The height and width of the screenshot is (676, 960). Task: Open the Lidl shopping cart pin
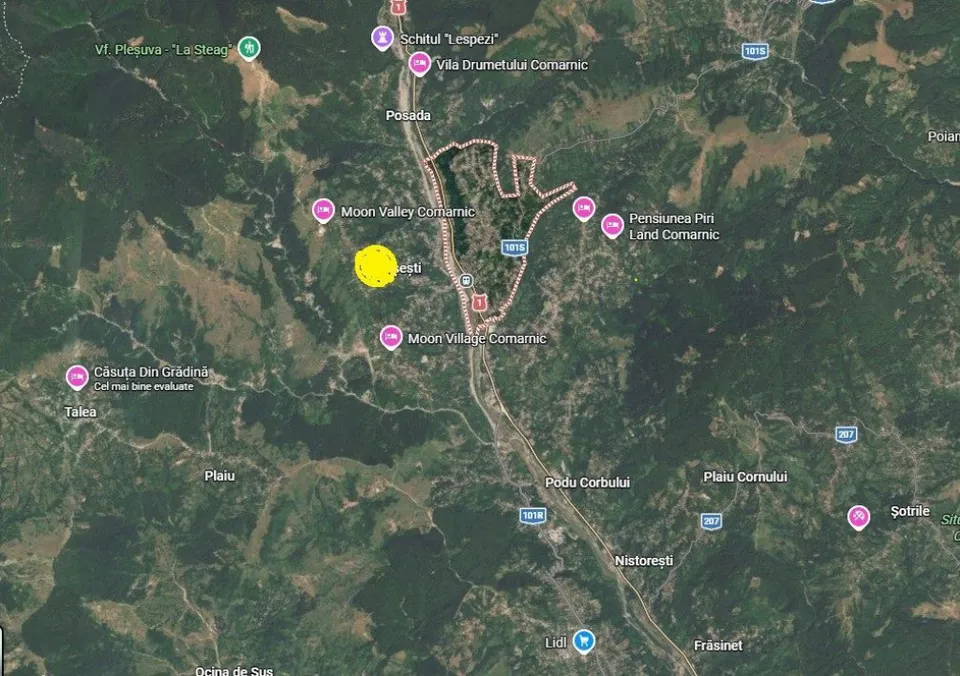click(584, 641)
